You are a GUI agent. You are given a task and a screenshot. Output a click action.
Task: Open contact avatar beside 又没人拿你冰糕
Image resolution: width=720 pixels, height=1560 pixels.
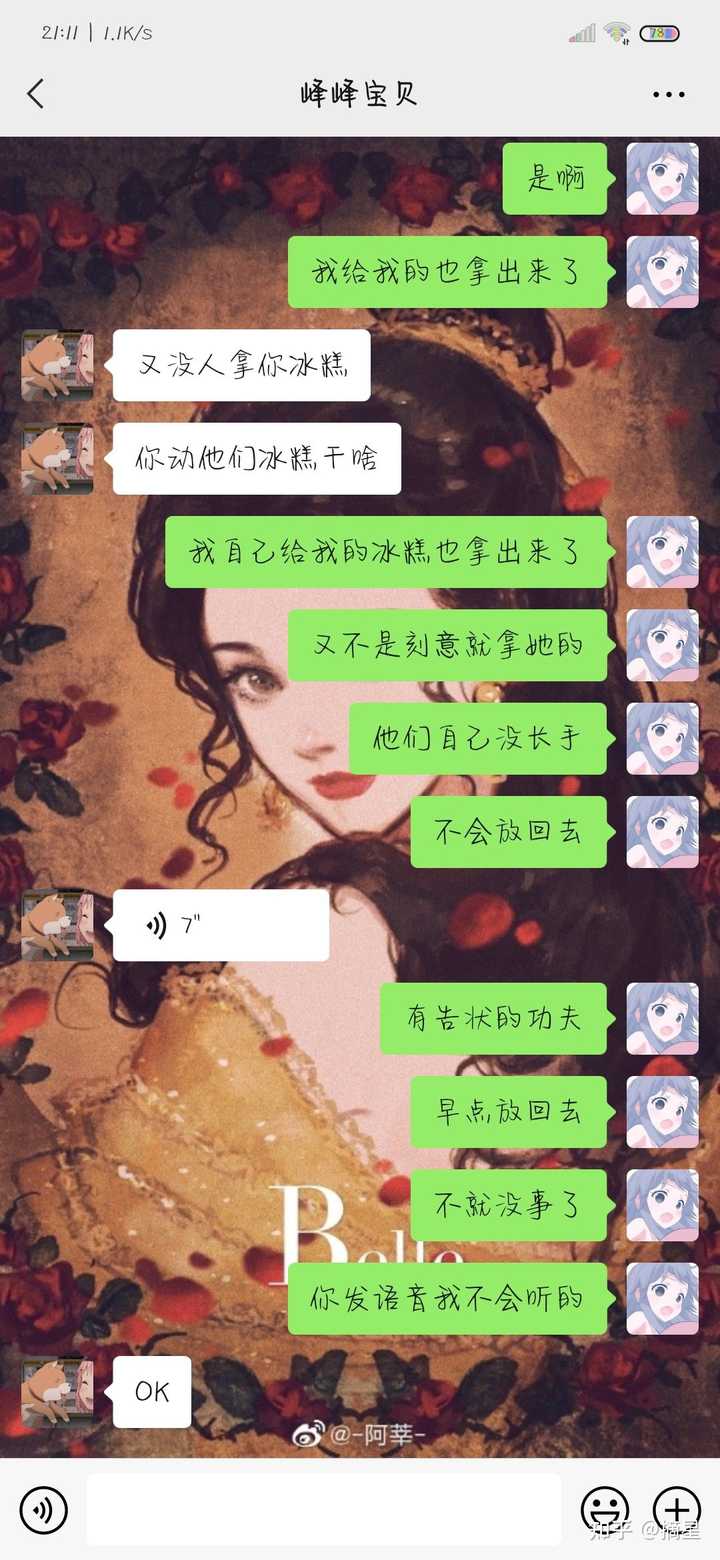[57, 366]
